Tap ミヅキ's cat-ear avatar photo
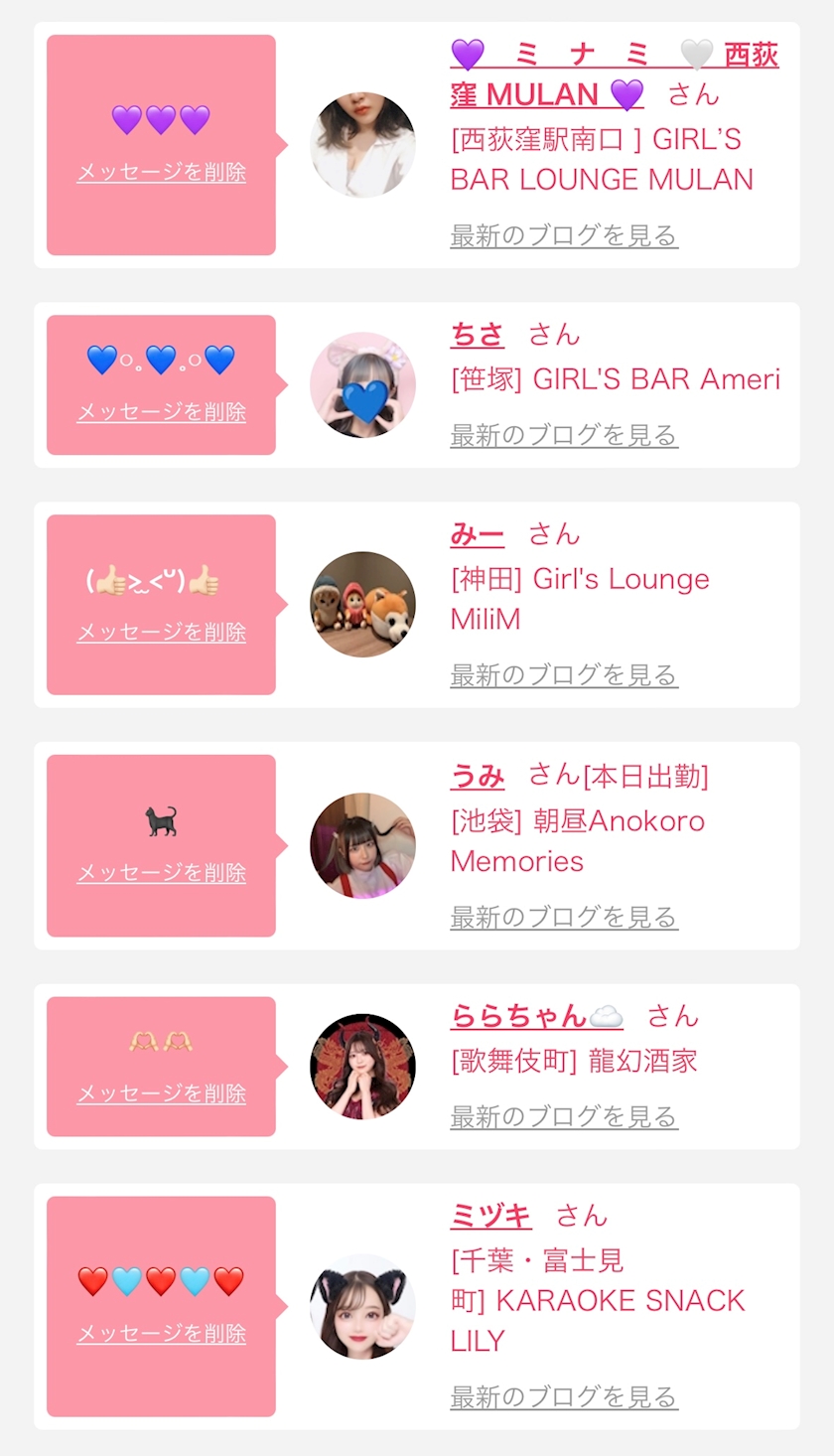This screenshot has width=834, height=1456. pyautogui.click(x=362, y=1306)
